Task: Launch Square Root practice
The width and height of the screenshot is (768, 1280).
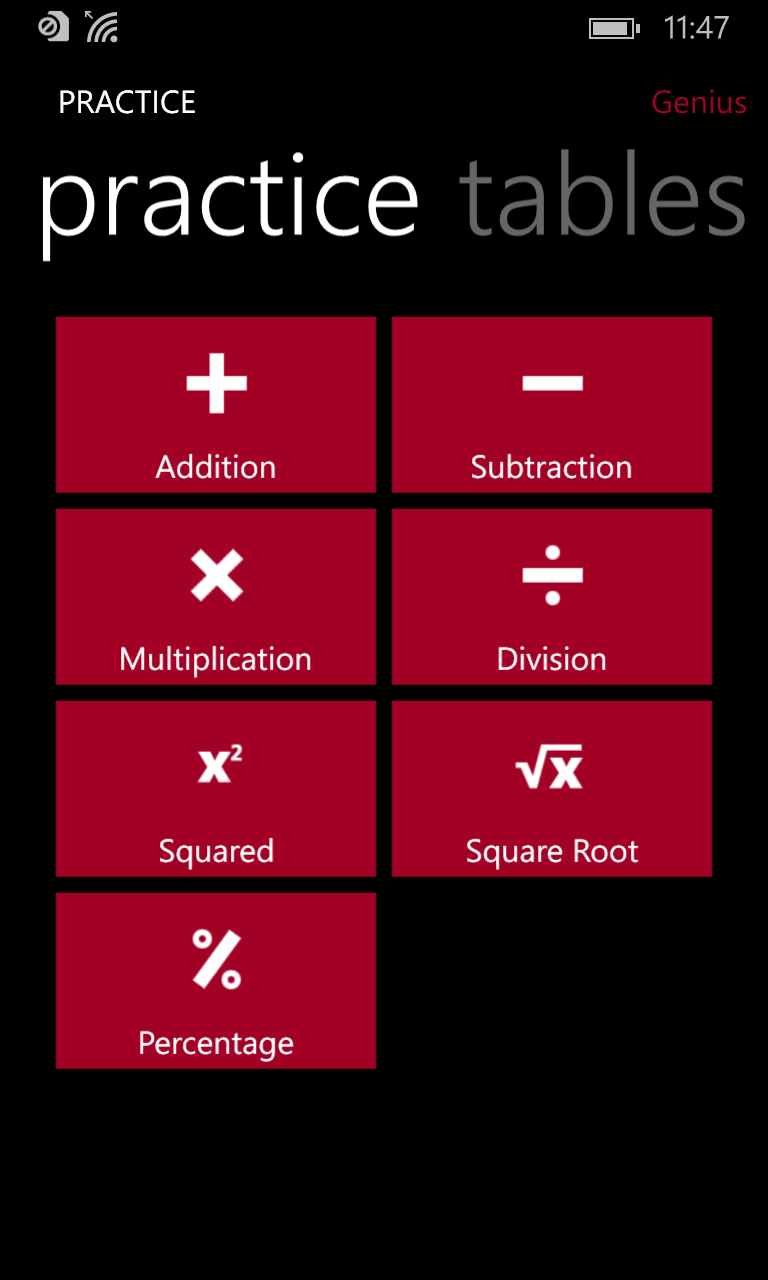Action: click(552, 789)
